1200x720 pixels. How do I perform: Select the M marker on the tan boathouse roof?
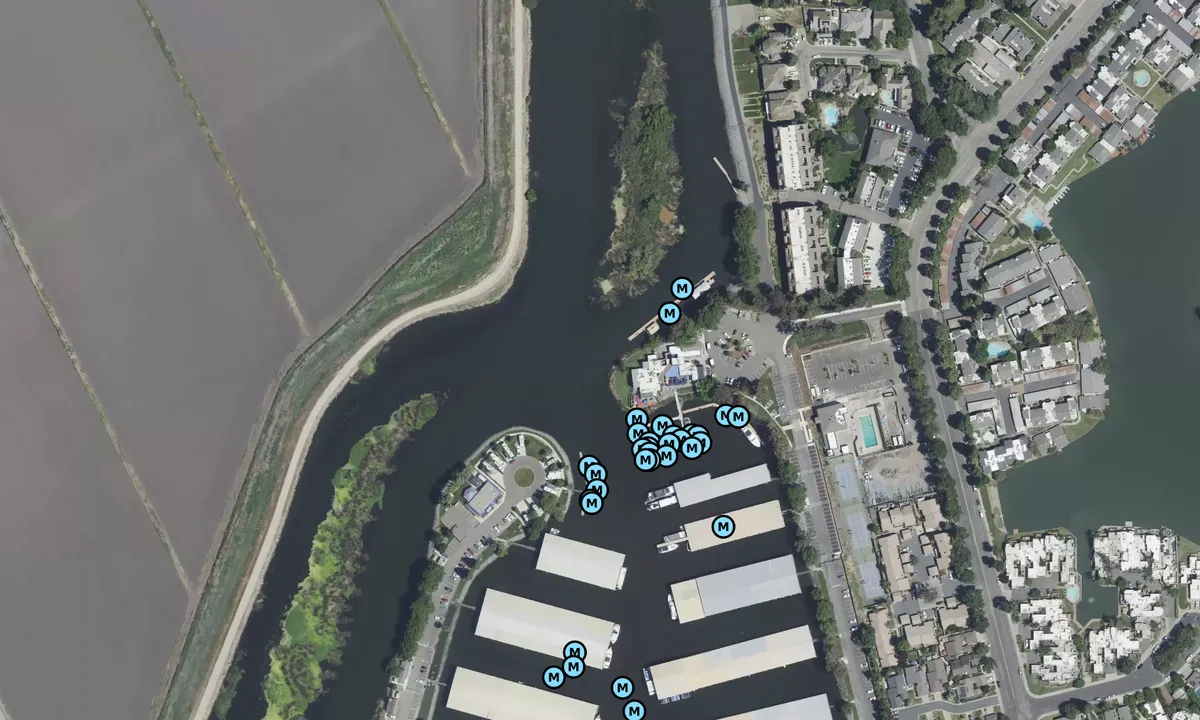(723, 526)
